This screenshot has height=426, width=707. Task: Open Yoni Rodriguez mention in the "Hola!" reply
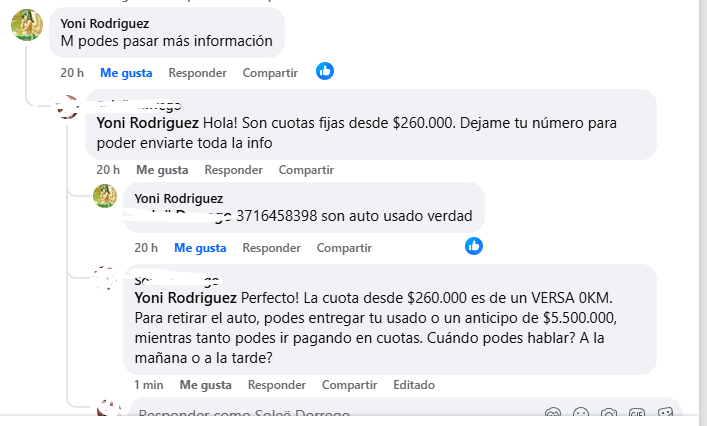[x=147, y=123]
